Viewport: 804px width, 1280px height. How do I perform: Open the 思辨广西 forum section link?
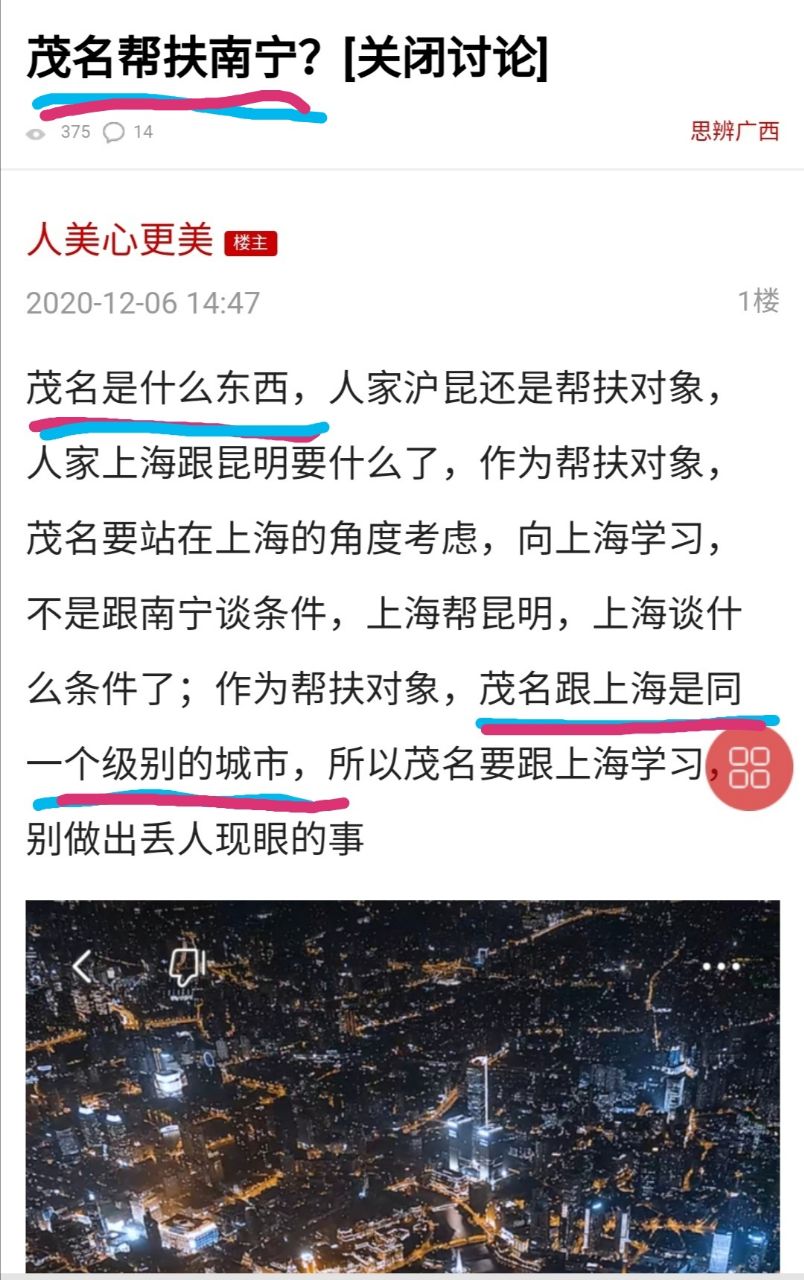click(x=734, y=131)
